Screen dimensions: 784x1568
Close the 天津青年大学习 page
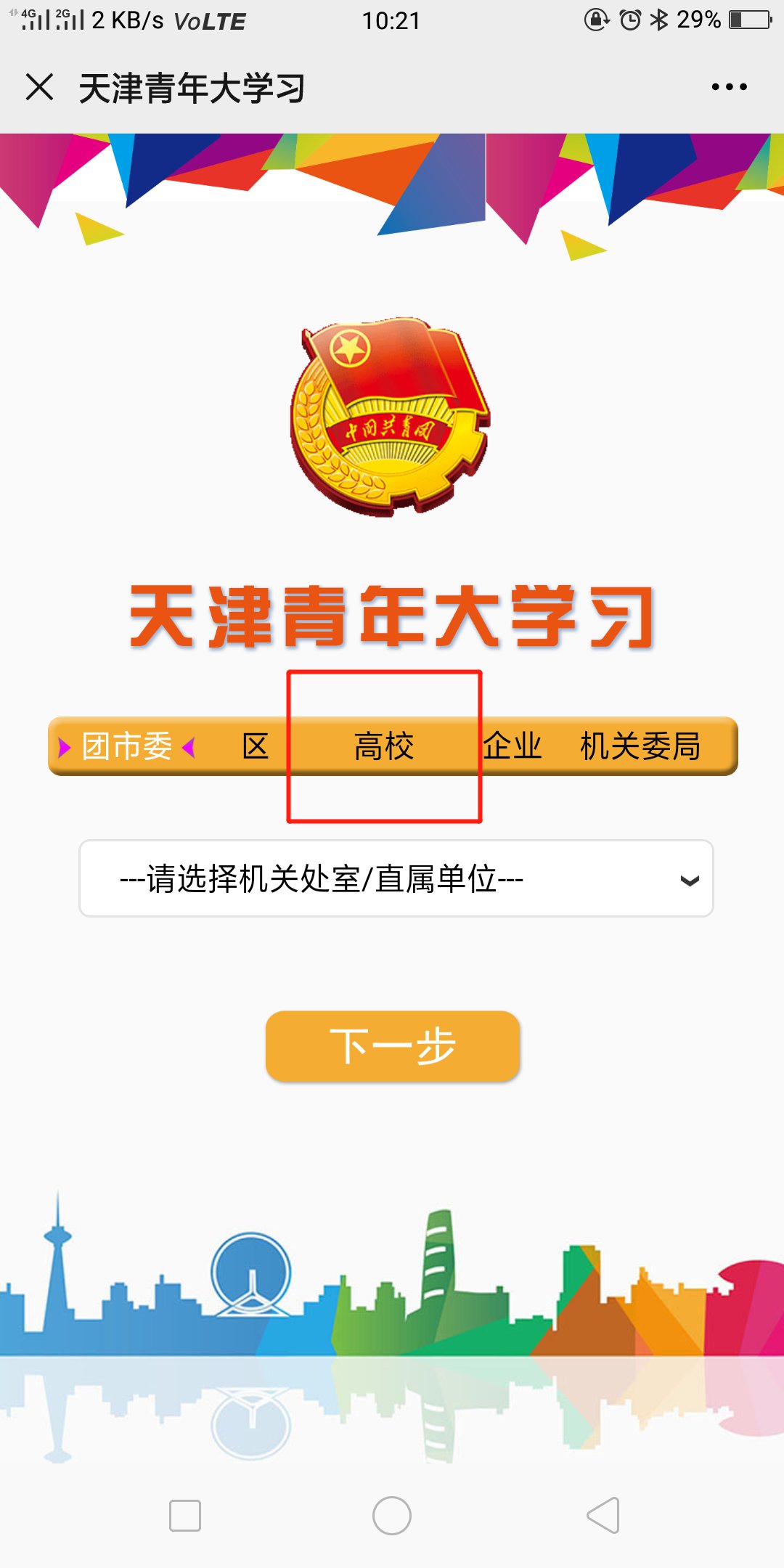pos(40,87)
